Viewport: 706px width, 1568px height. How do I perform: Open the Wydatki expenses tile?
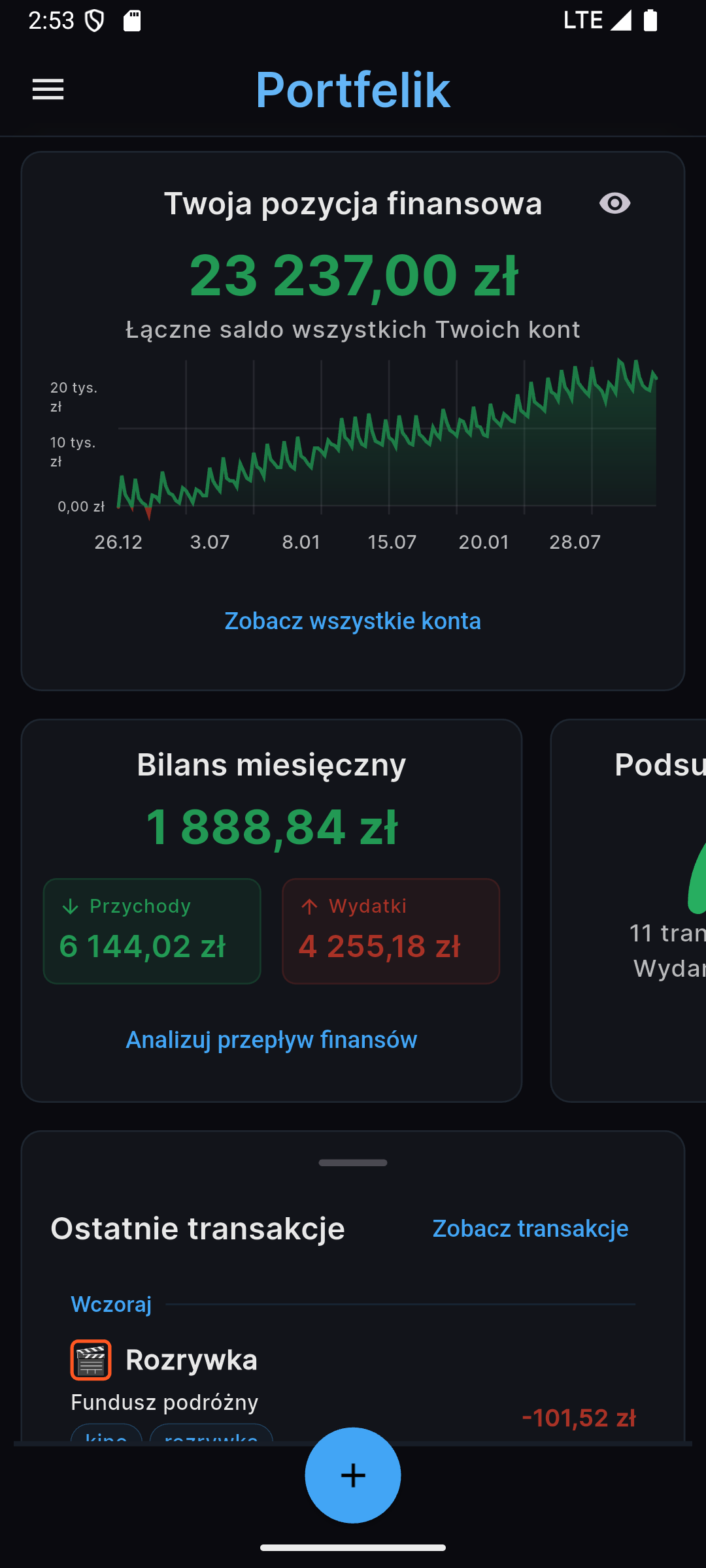391,931
